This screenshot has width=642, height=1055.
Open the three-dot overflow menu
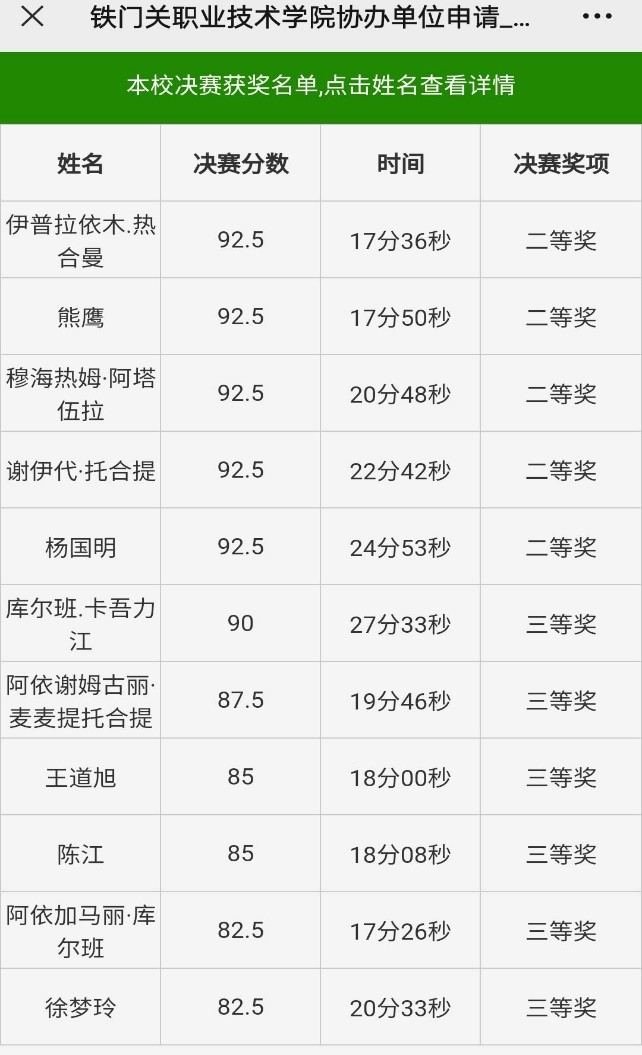596,17
